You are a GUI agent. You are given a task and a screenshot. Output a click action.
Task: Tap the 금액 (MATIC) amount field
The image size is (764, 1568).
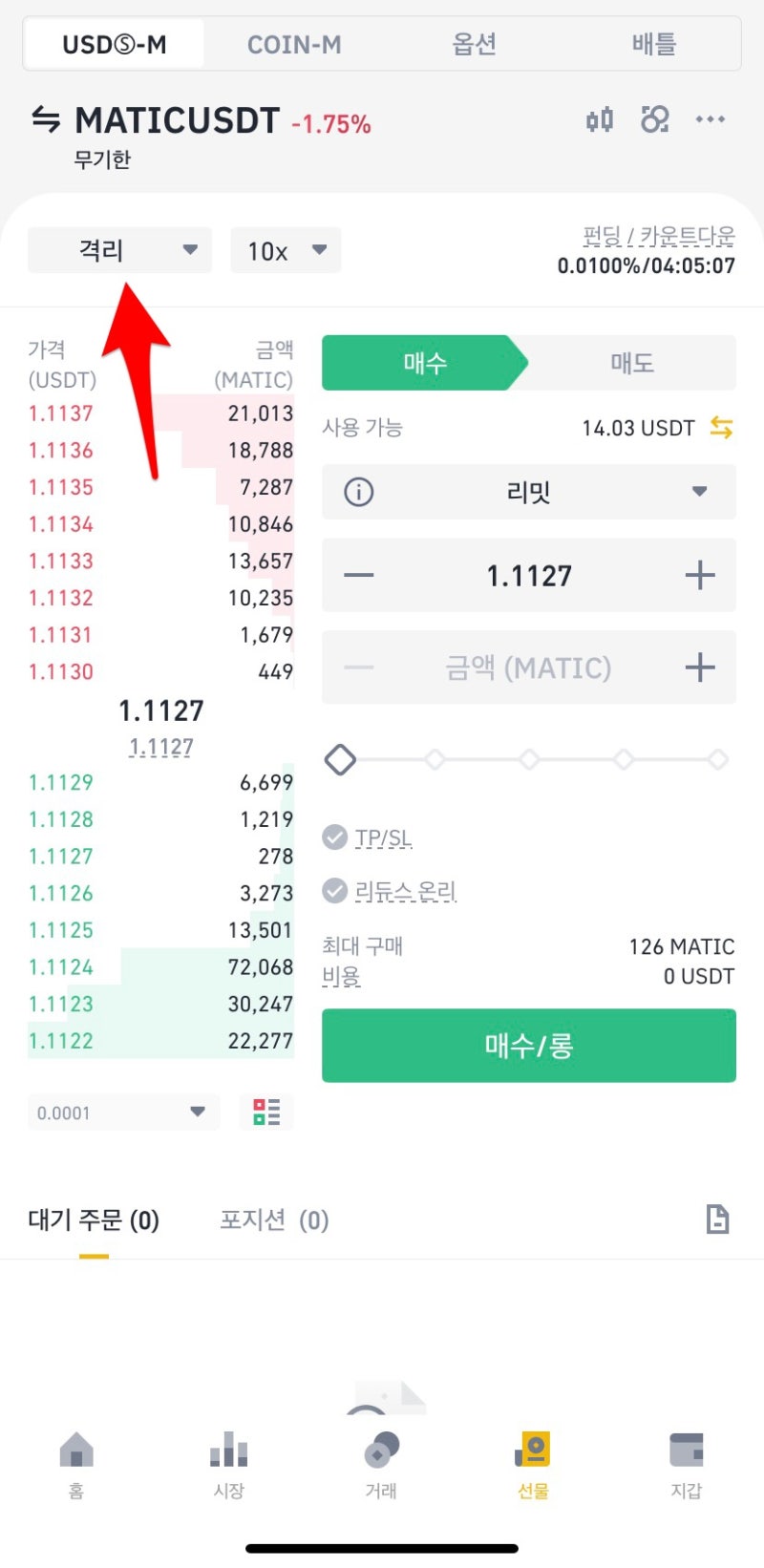(528, 667)
